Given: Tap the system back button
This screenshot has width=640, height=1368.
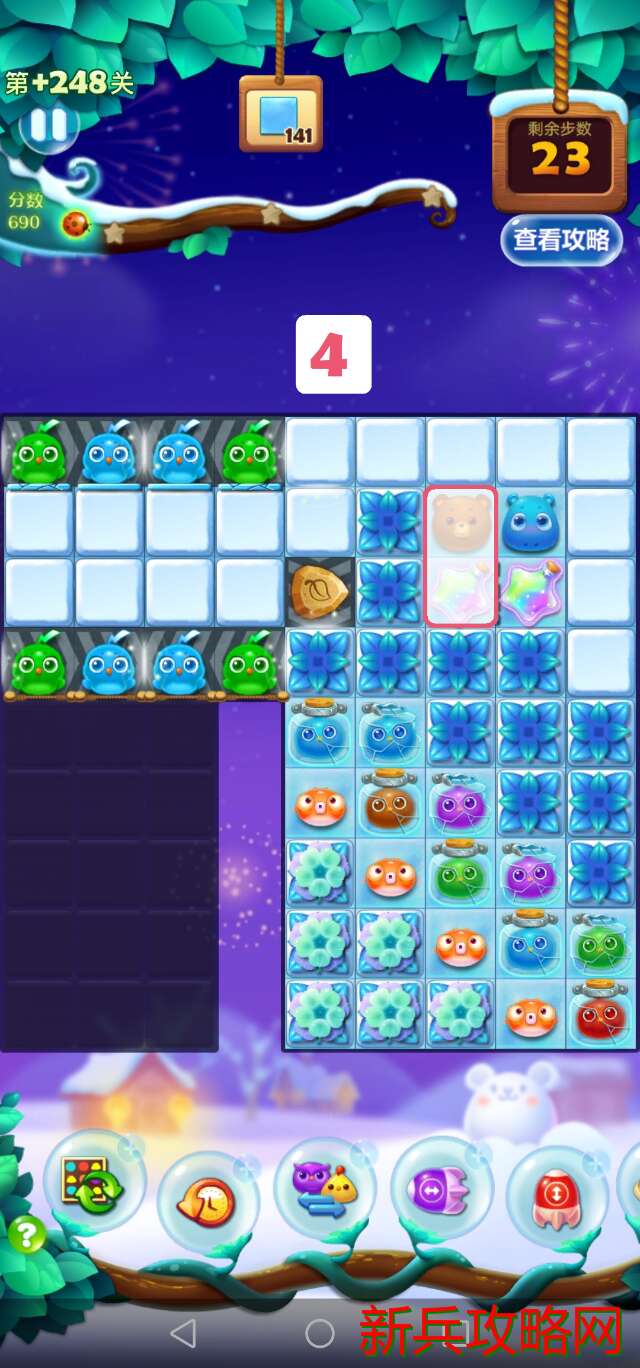Looking at the screenshot, I should point(183,1333).
